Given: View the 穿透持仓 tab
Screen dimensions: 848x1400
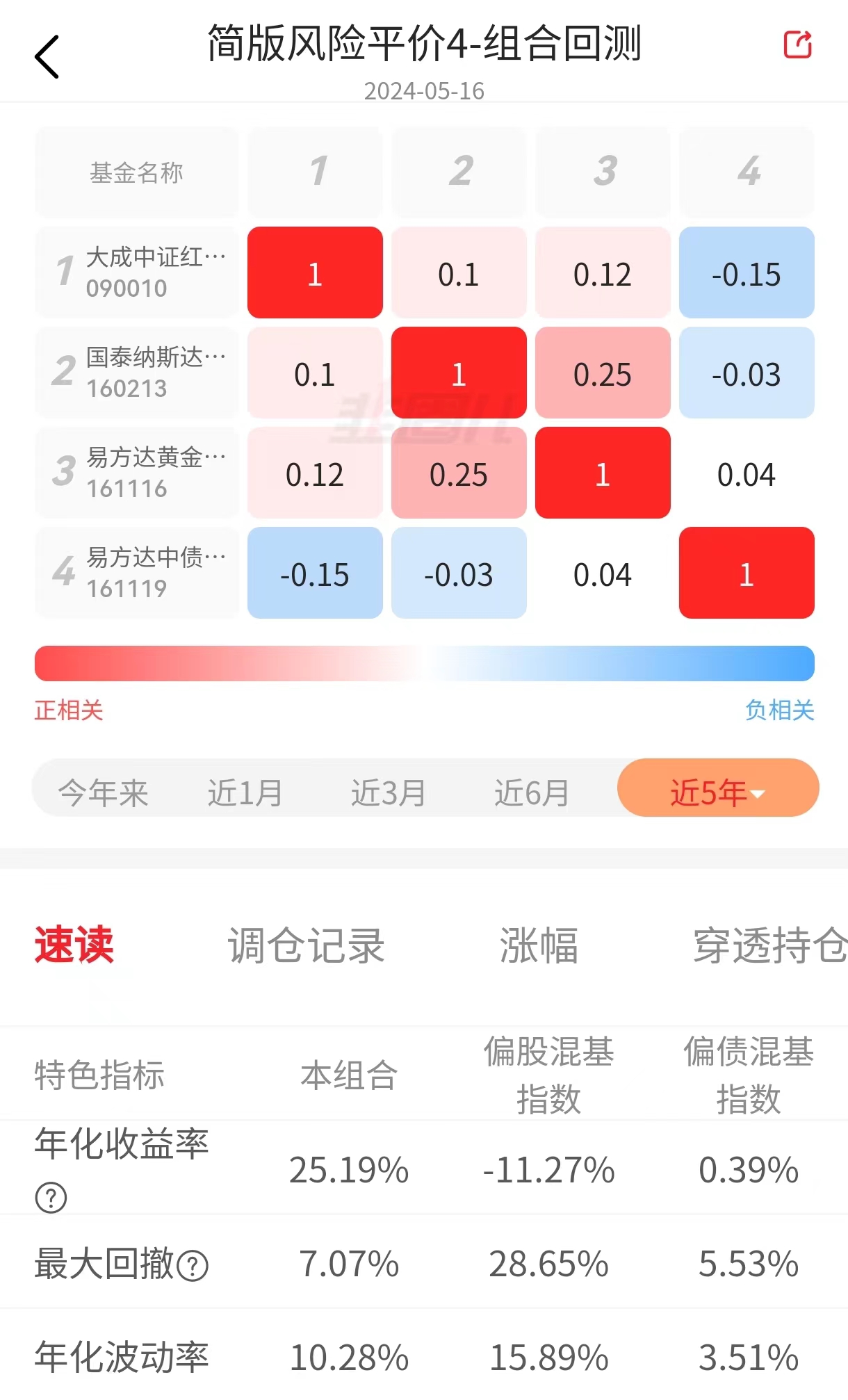Looking at the screenshot, I should point(769,945).
